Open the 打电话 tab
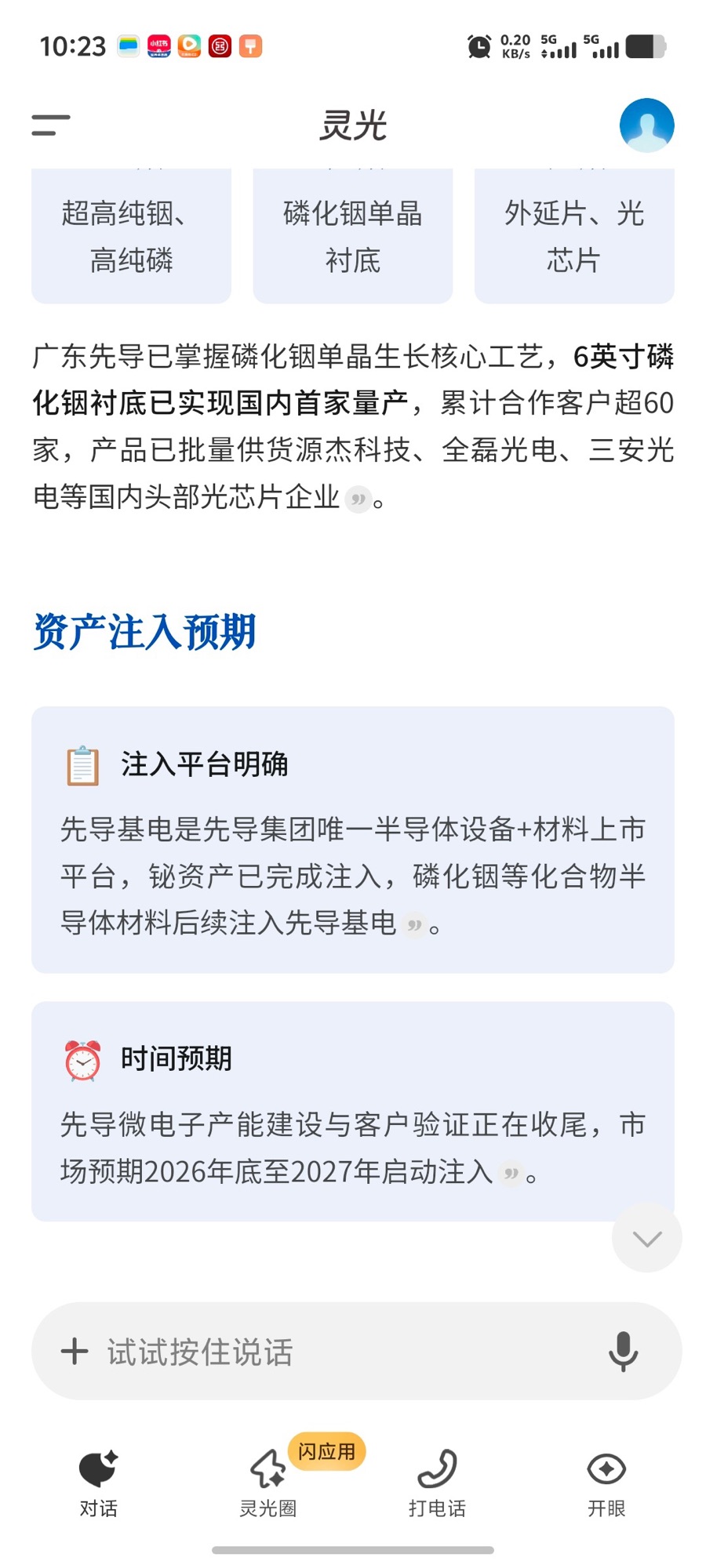 point(437,1483)
